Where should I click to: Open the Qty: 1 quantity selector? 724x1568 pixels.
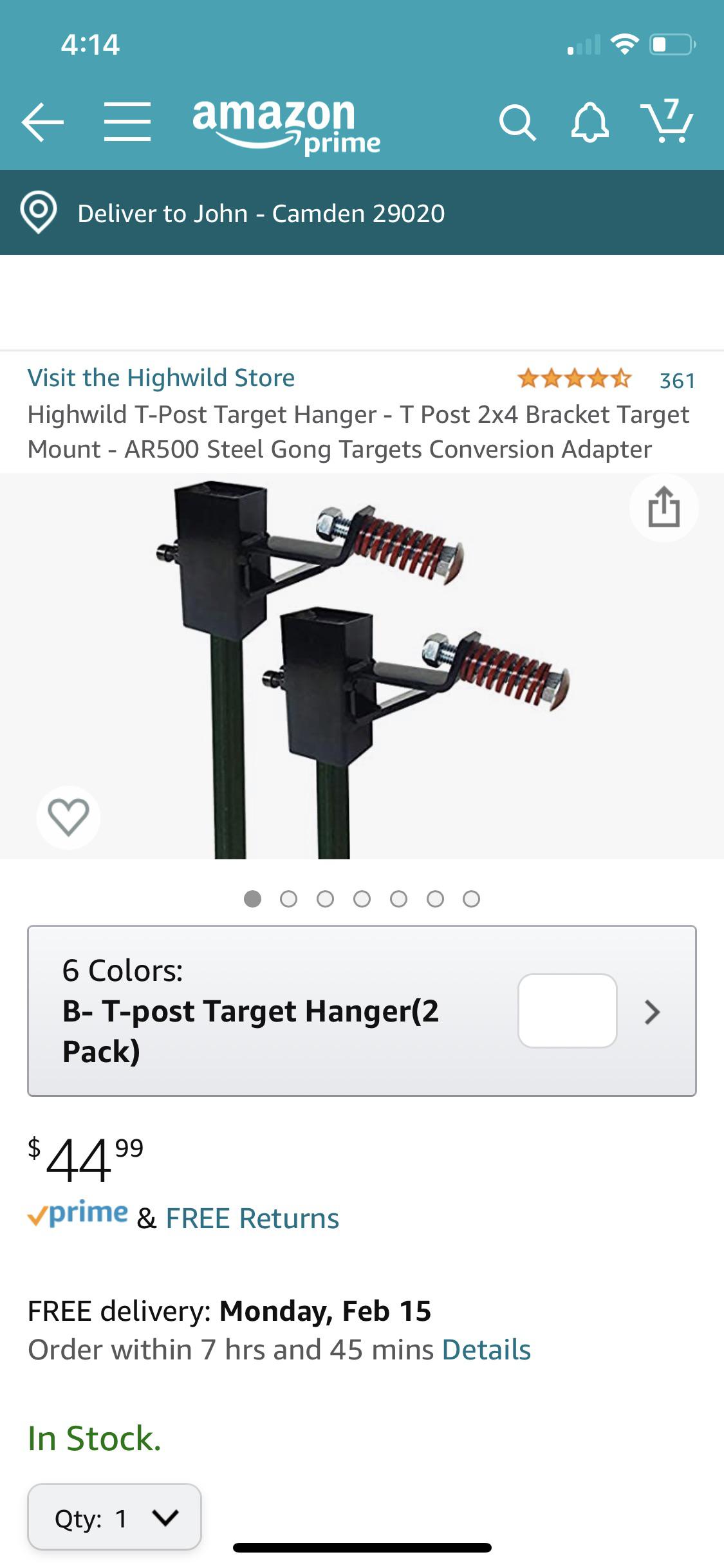tap(115, 1517)
